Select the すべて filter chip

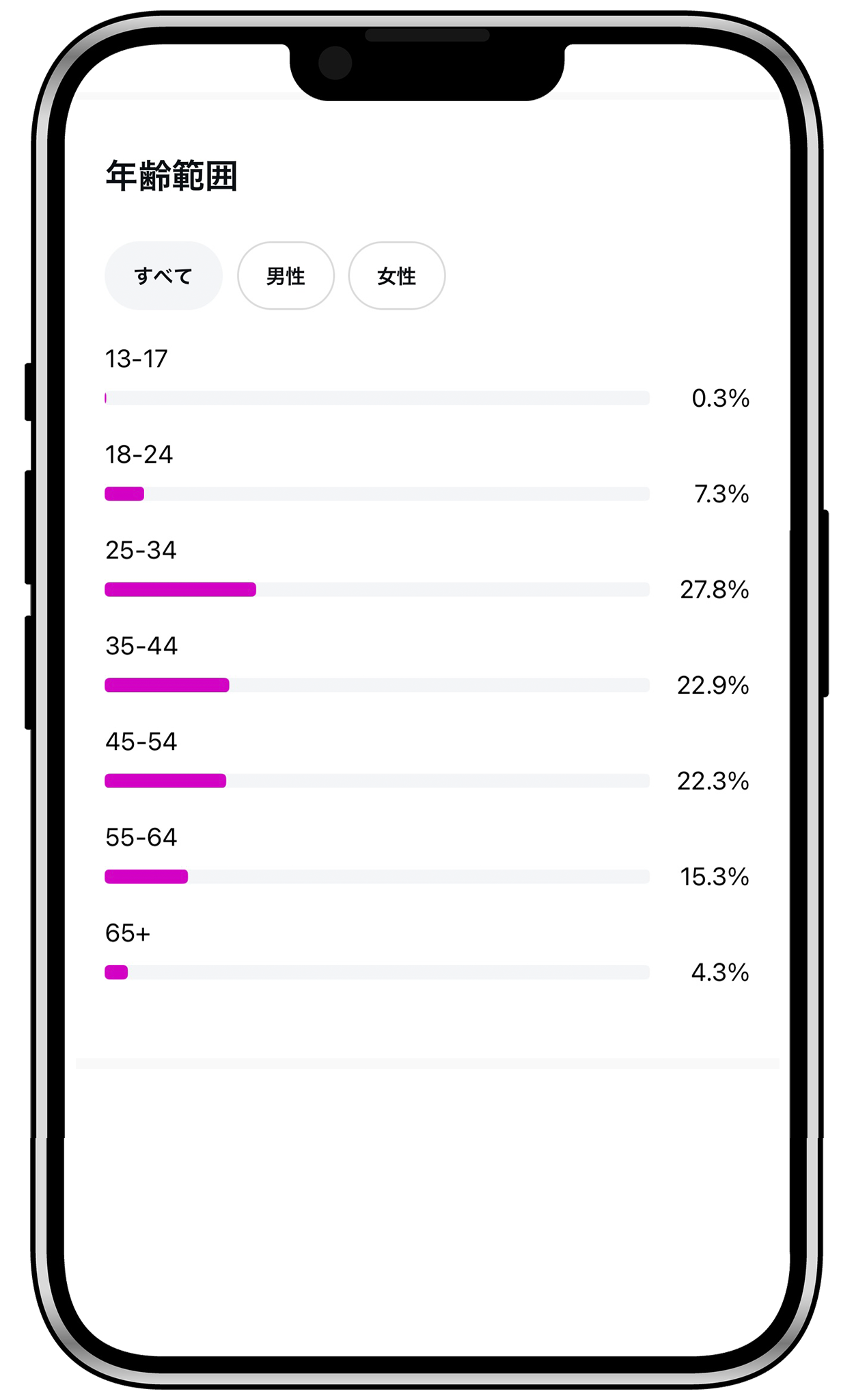click(x=163, y=275)
